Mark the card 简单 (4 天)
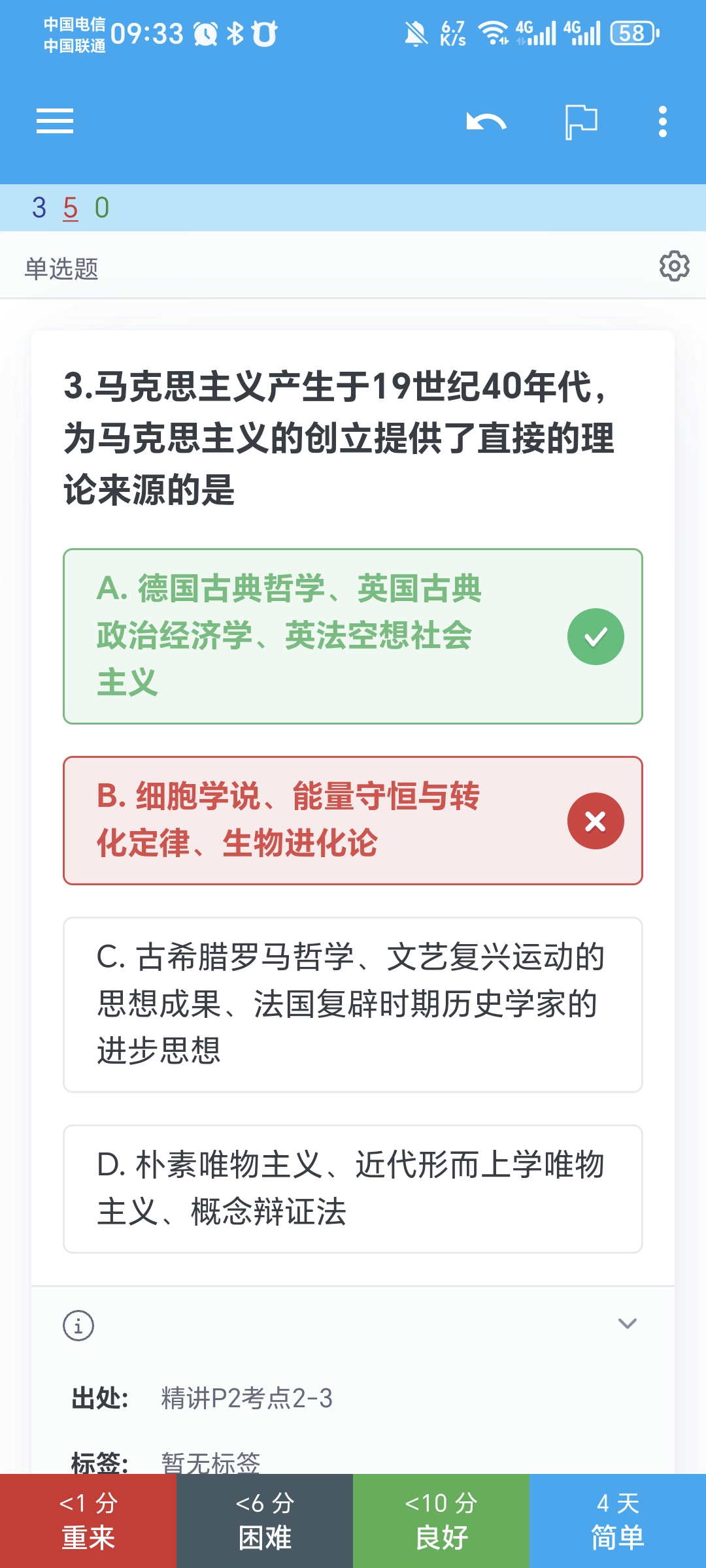 click(618, 1521)
